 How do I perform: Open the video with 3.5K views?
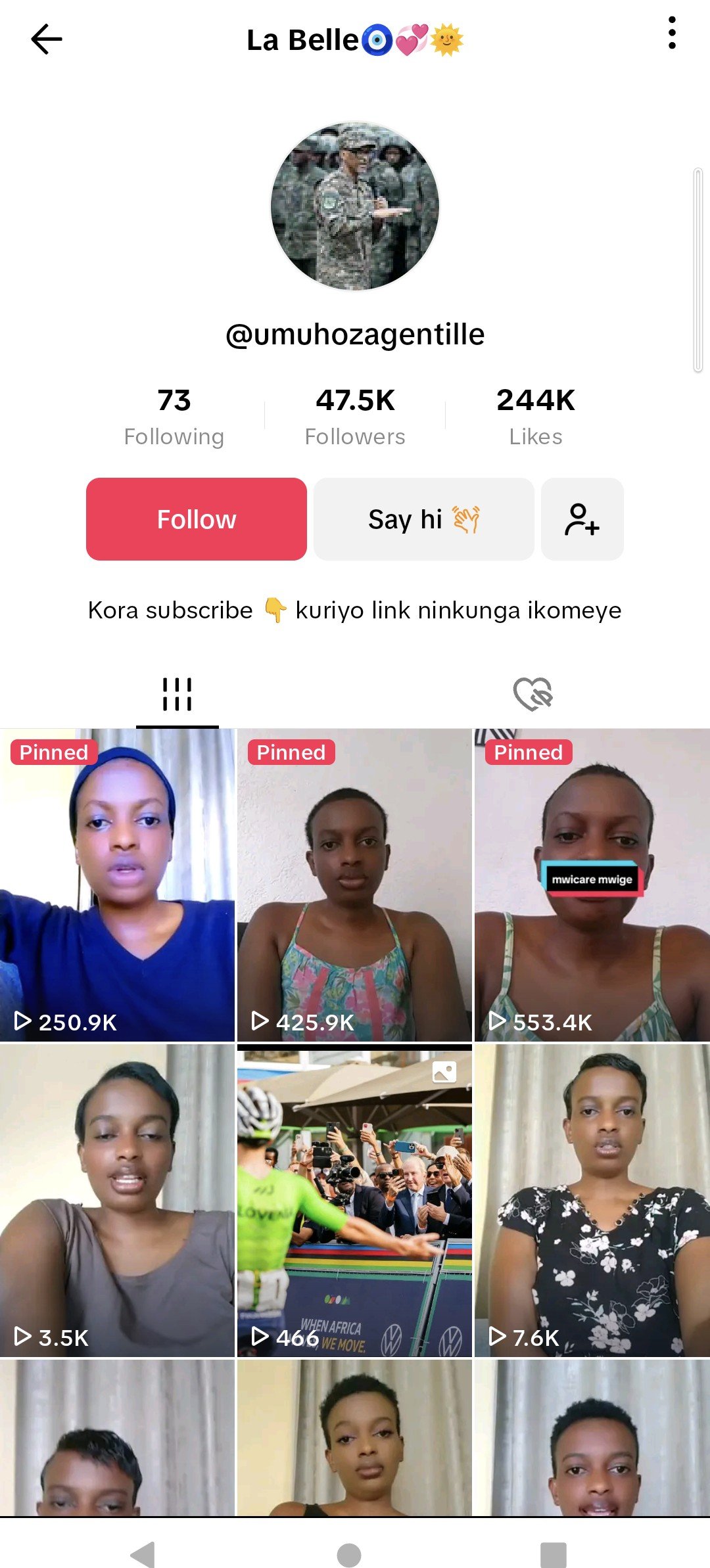(117, 1200)
